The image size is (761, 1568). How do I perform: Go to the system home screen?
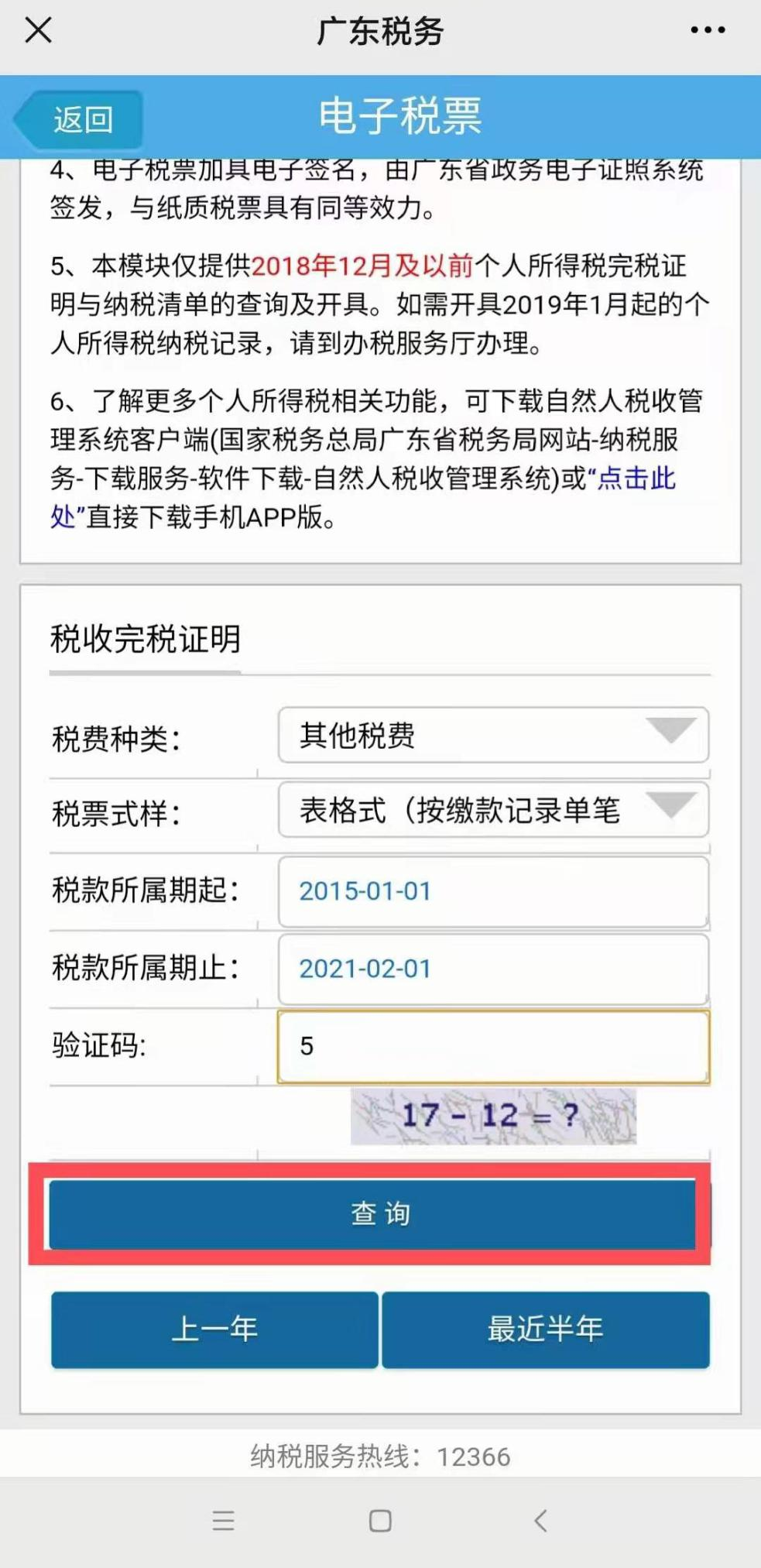point(380,1520)
